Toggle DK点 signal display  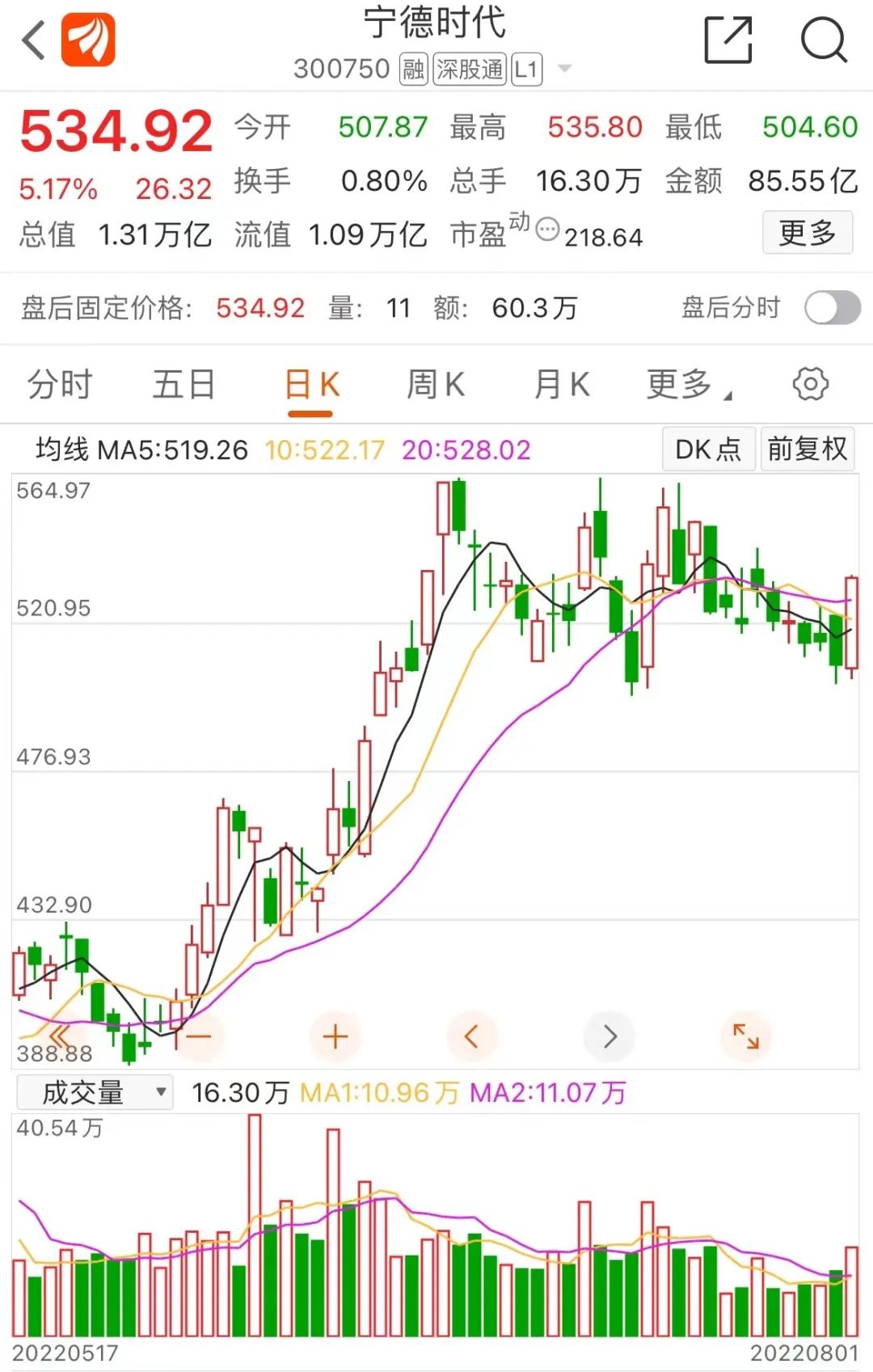tap(708, 450)
